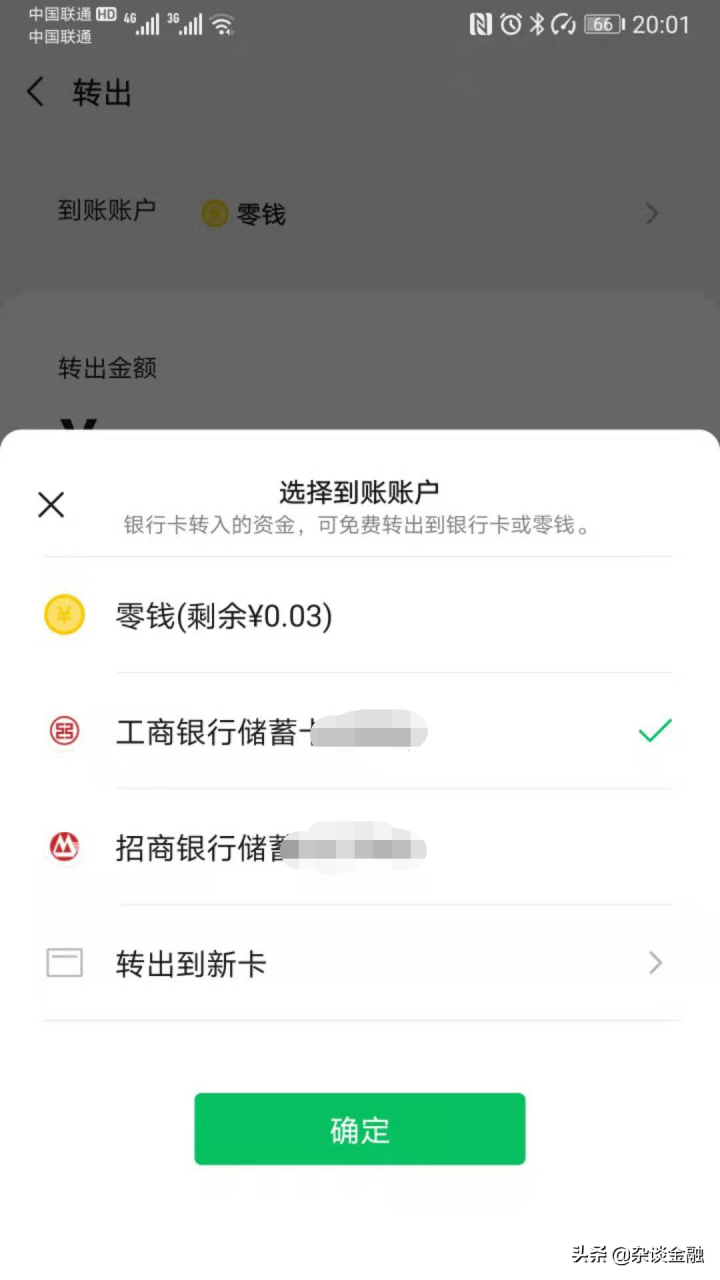Open the 到账账户 row

(358, 213)
